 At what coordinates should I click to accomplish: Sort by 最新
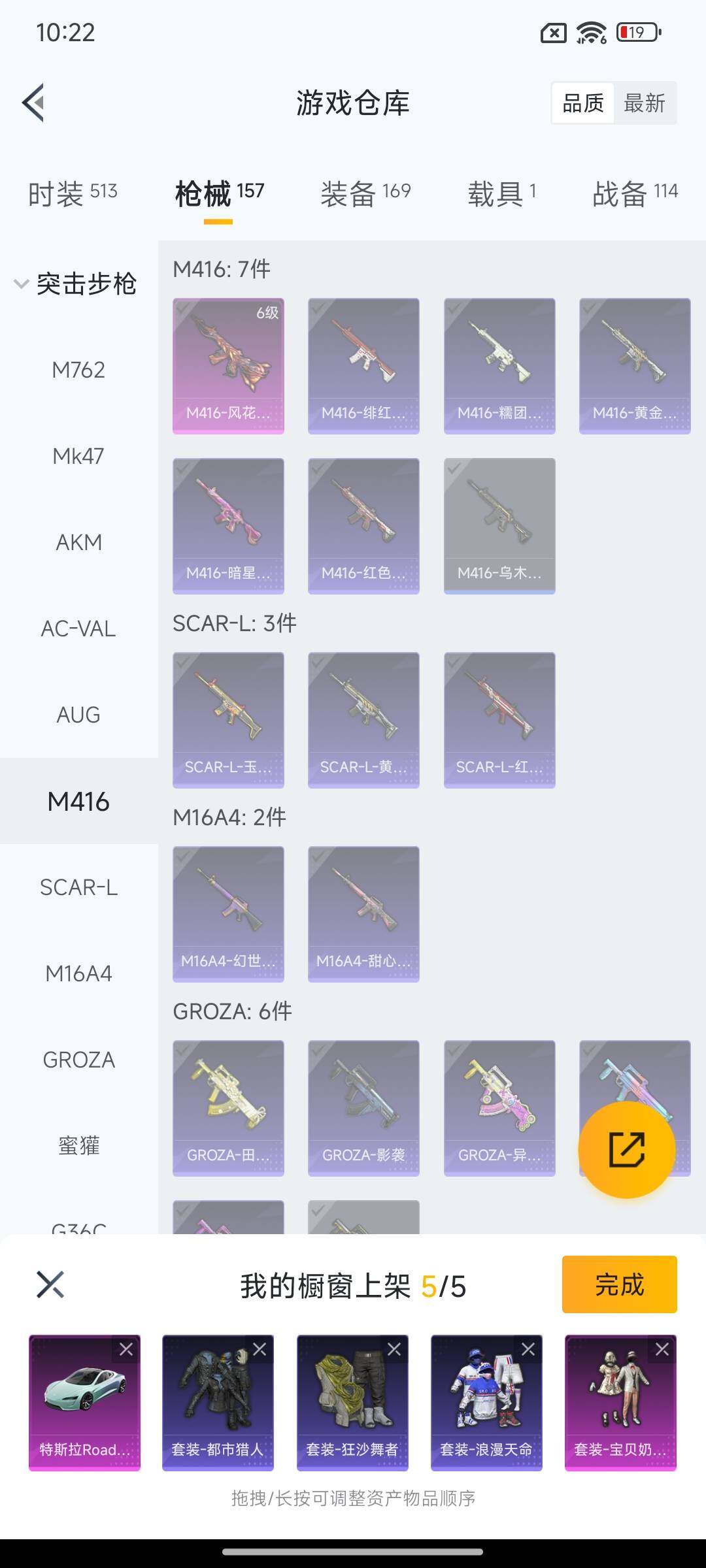coord(644,103)
